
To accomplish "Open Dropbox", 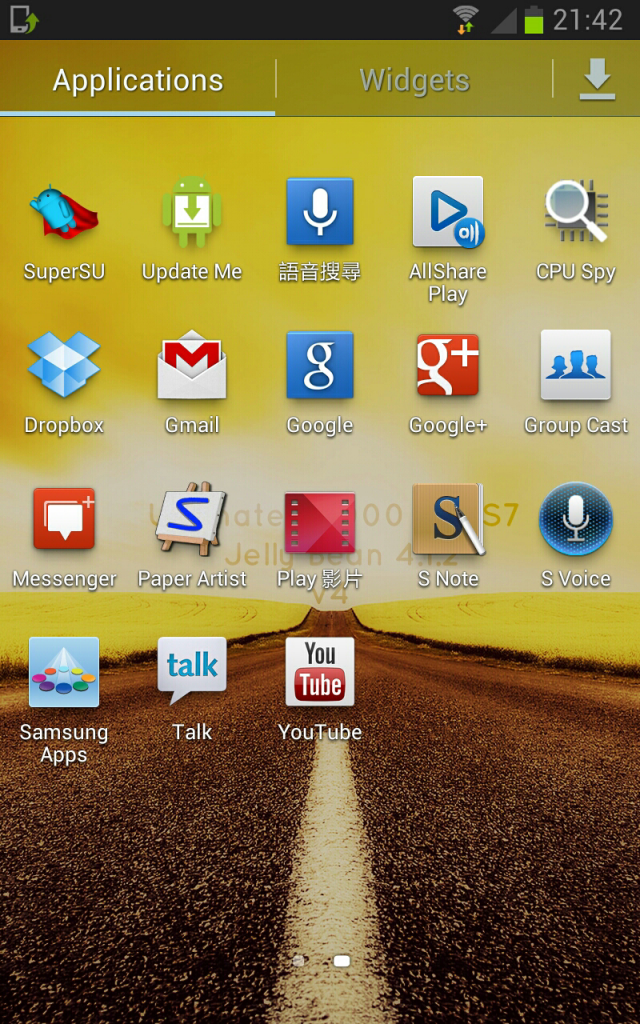I will (64, 366).
